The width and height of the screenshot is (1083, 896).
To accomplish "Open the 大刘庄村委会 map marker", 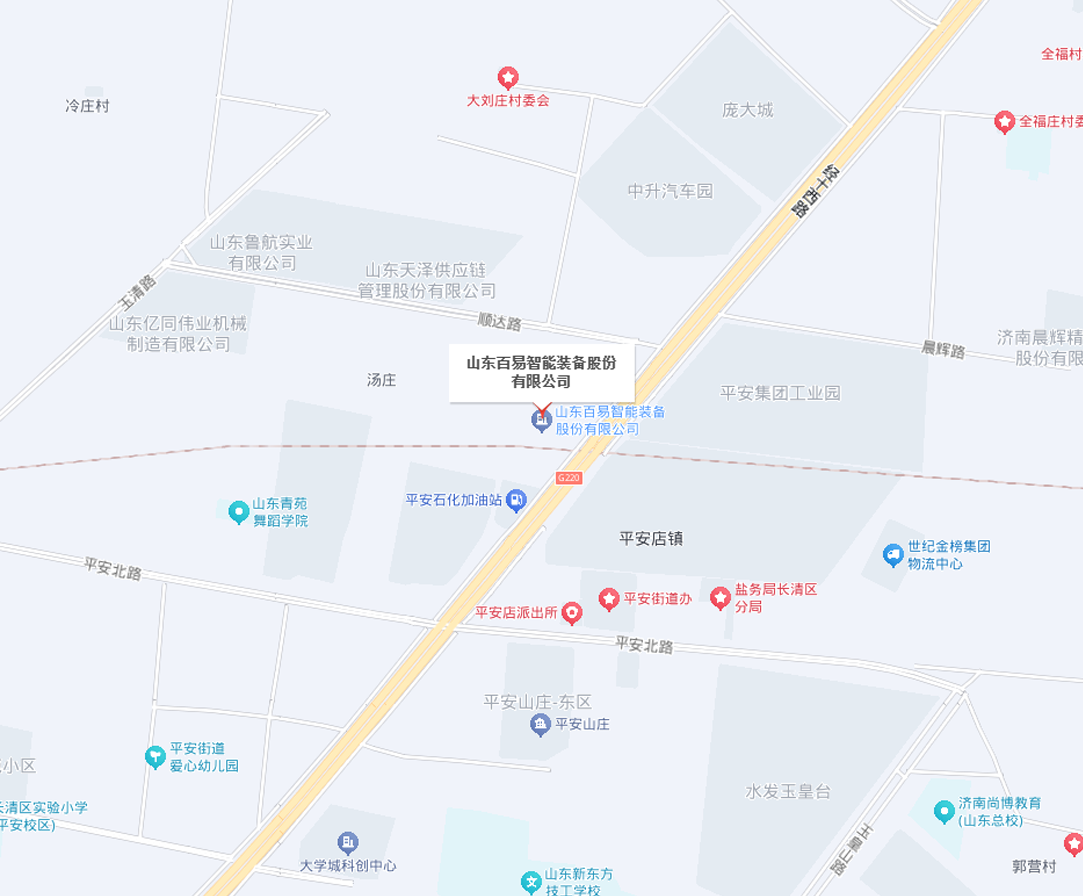I will [508, 78].
